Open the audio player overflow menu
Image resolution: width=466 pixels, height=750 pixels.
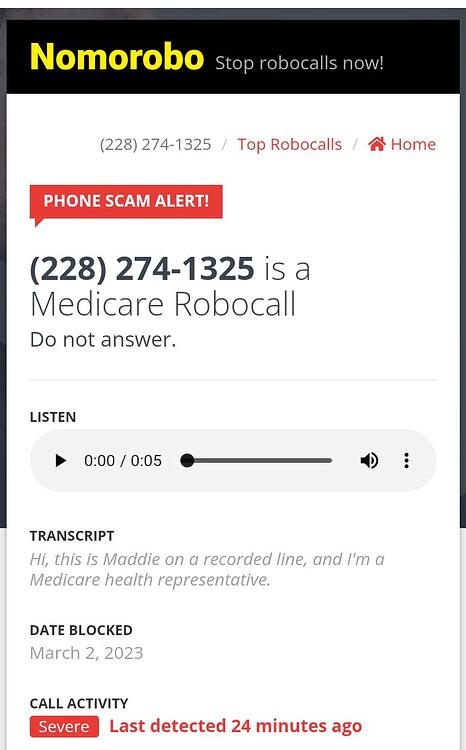pos(406,461)
